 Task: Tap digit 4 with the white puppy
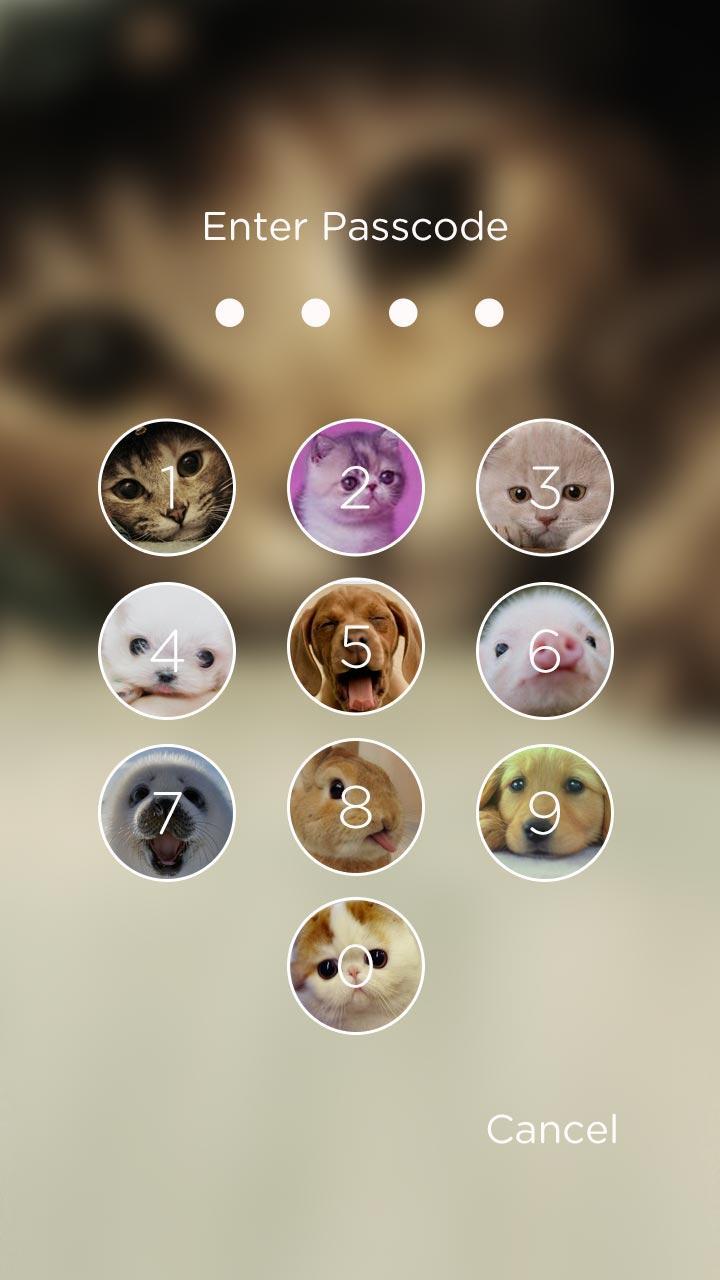click(167, 651)
